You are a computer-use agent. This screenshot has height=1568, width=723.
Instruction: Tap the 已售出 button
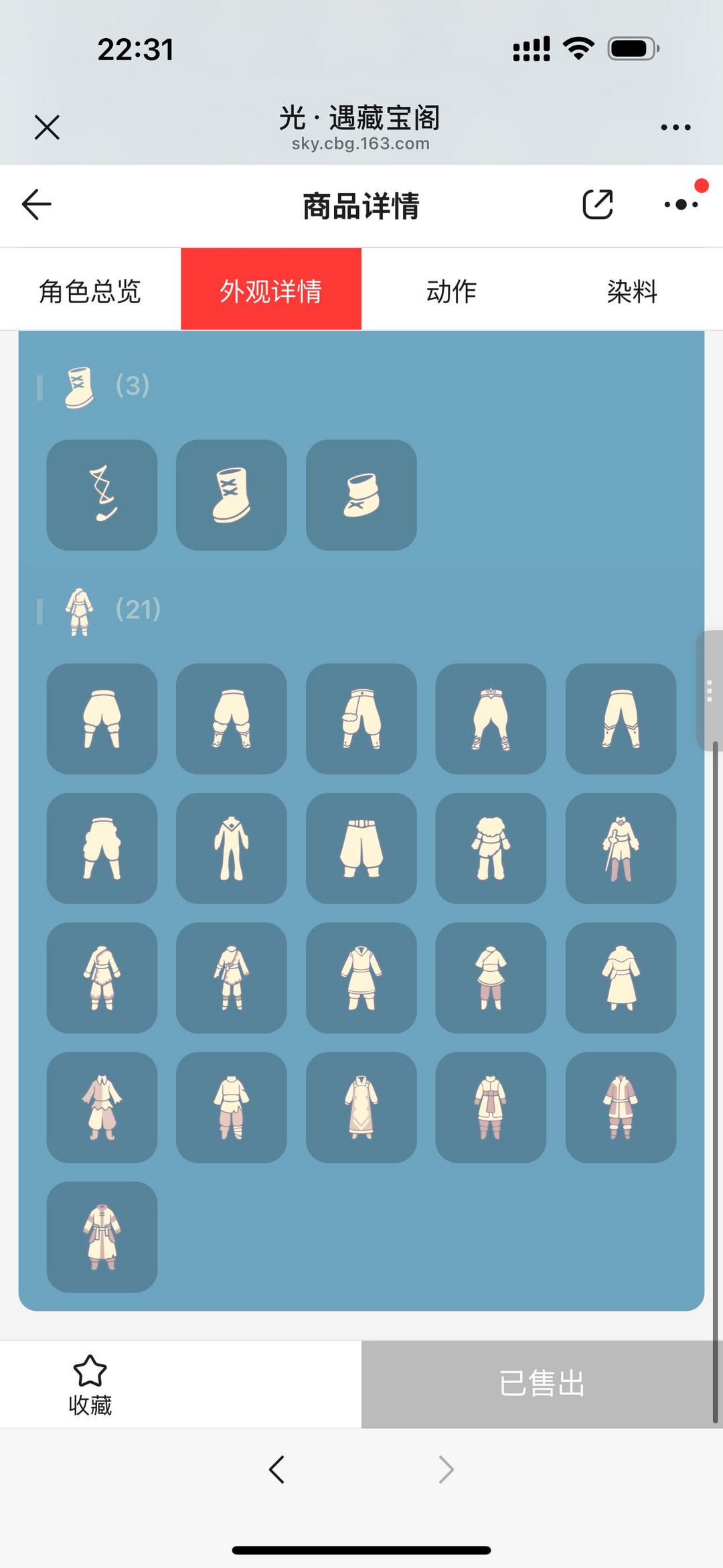pyautogui.click(x=542, y=1384)
